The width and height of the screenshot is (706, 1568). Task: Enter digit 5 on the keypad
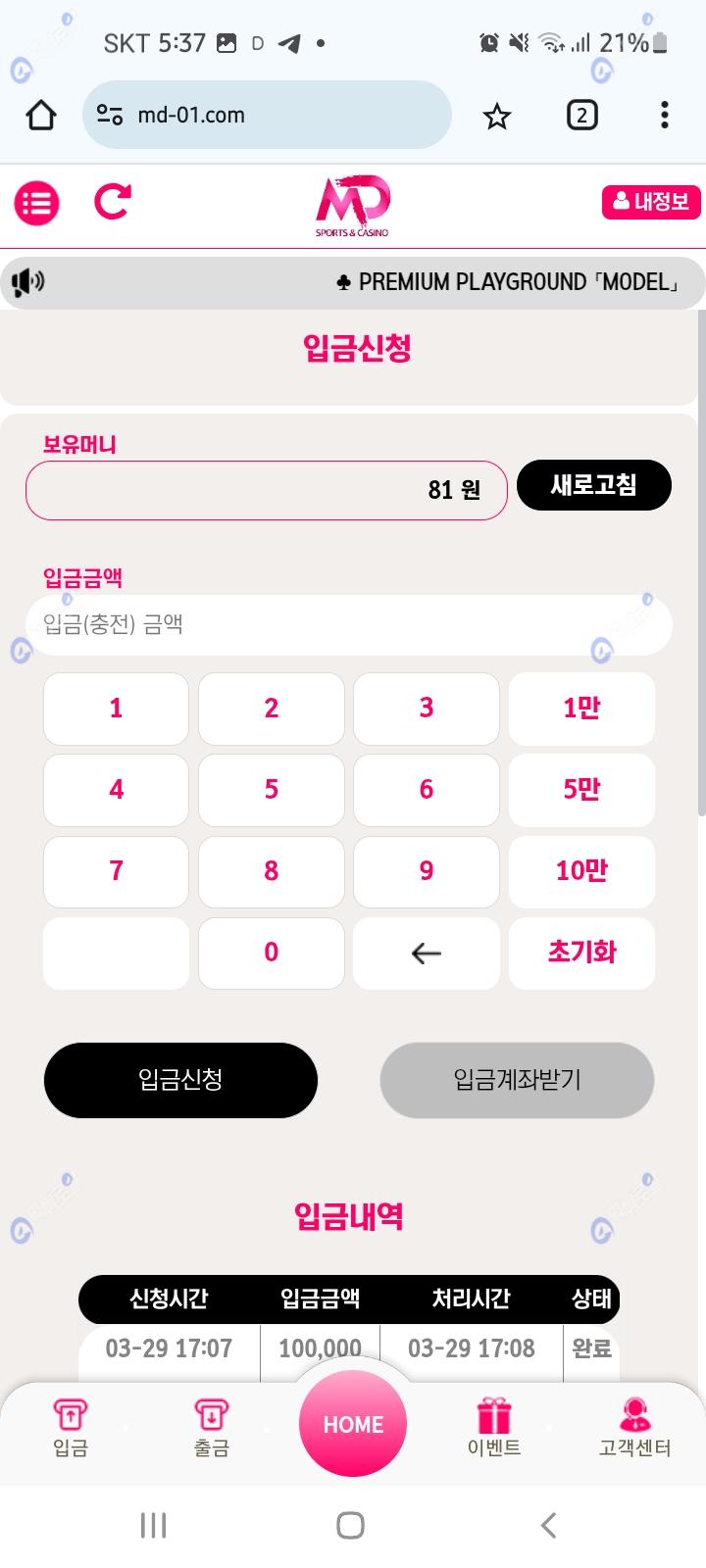272,790
